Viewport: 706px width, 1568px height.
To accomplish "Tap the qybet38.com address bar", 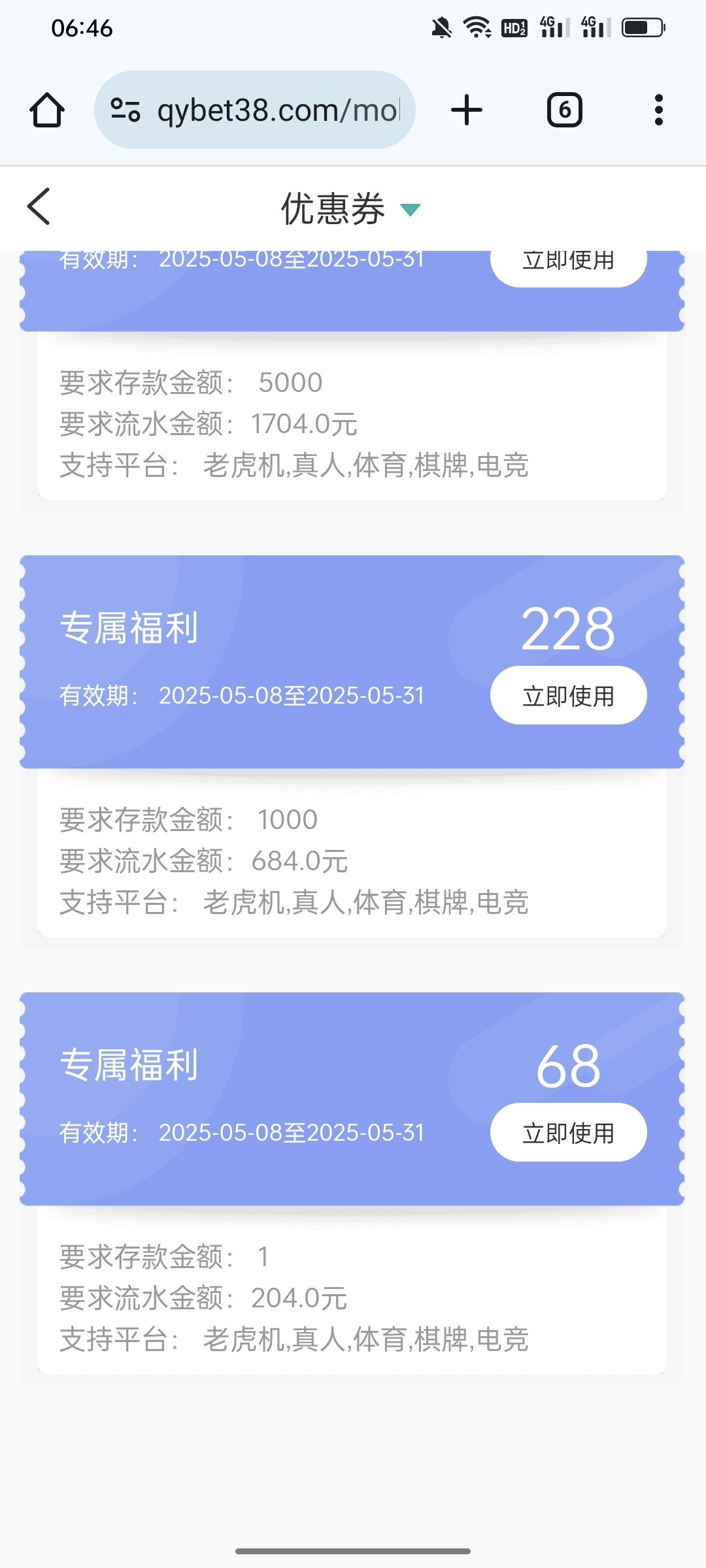I will point(261,110).
